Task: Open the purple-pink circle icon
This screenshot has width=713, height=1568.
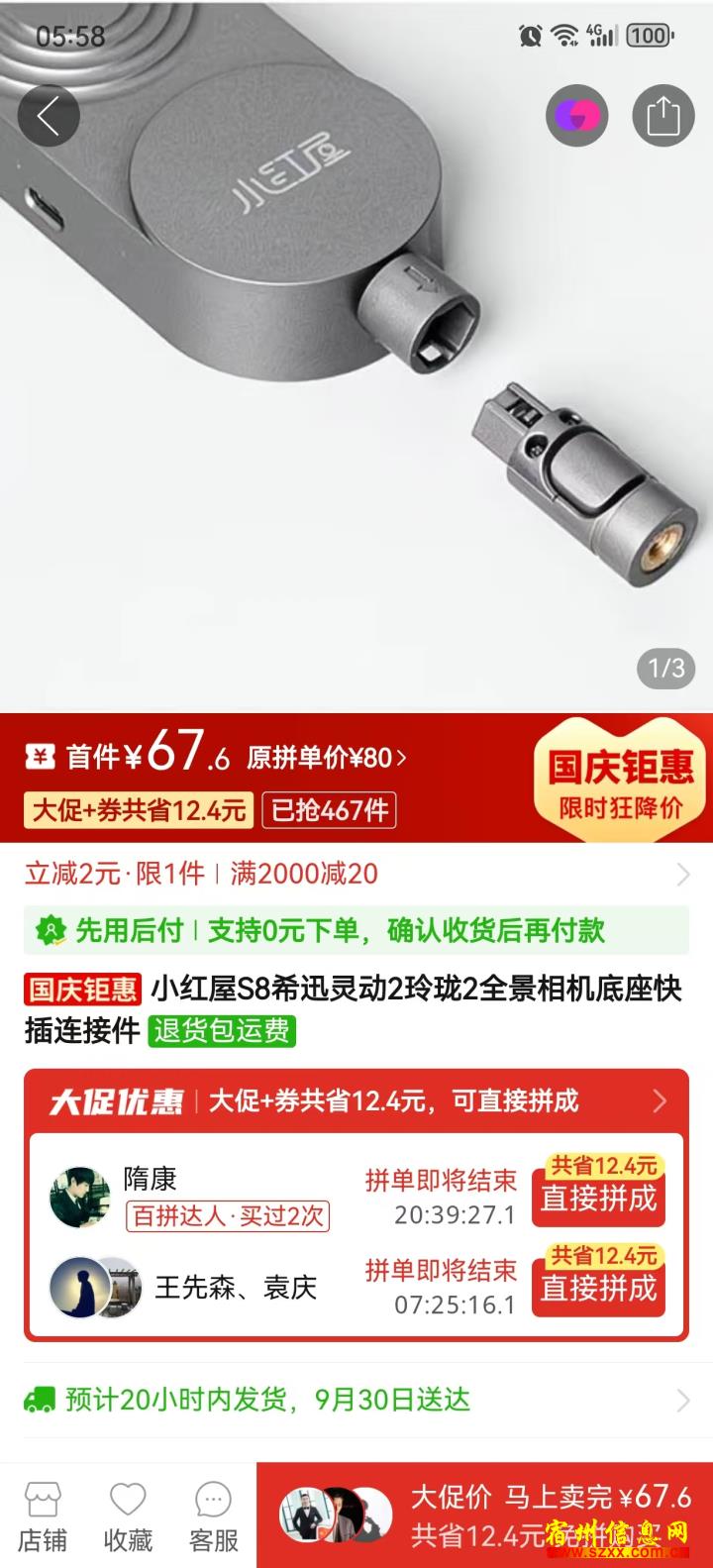Action: pyautogui.click(x=576, y=117)
